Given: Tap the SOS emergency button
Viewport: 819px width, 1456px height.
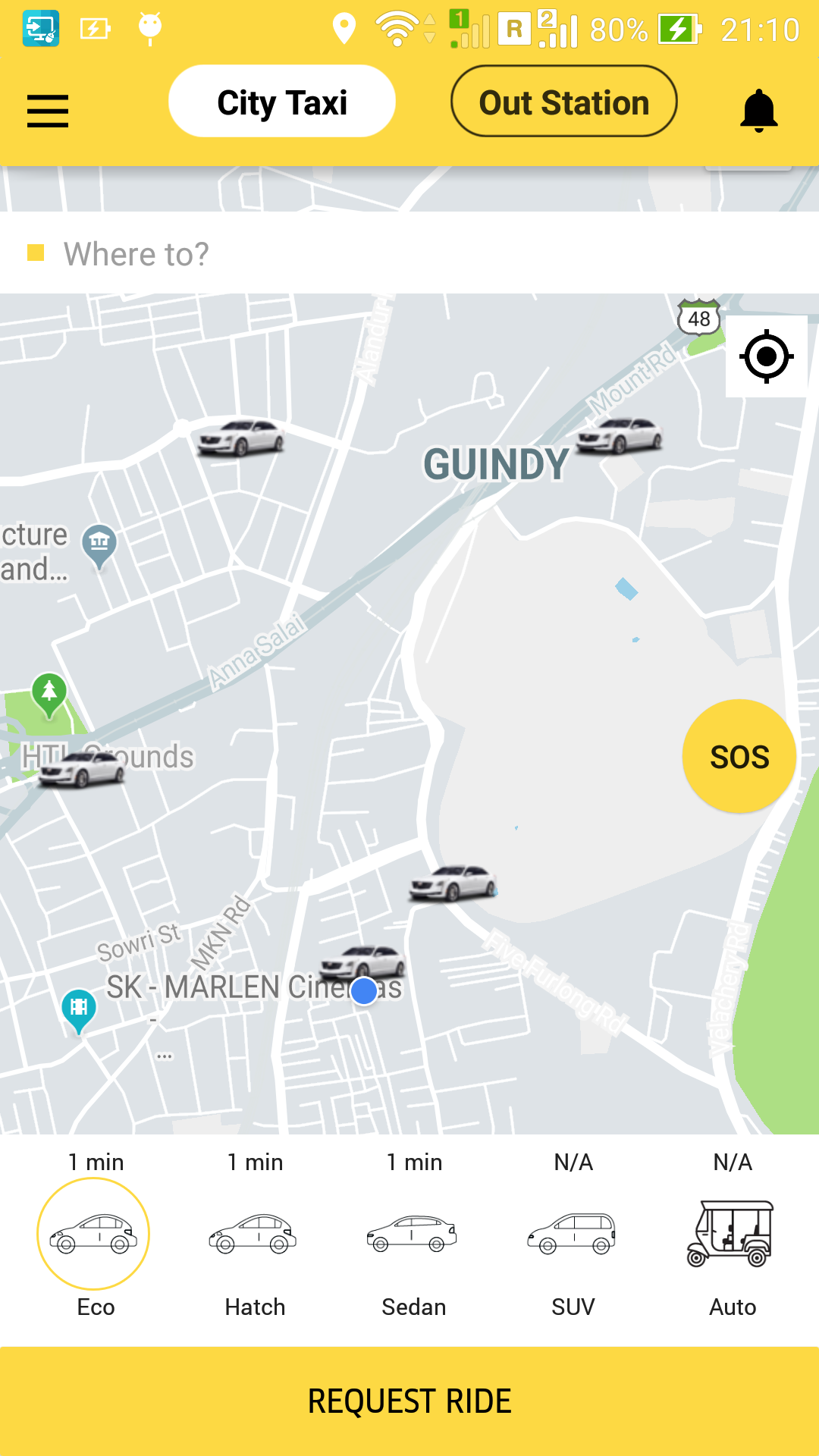Looking at the screenshot, I should 739,756.
